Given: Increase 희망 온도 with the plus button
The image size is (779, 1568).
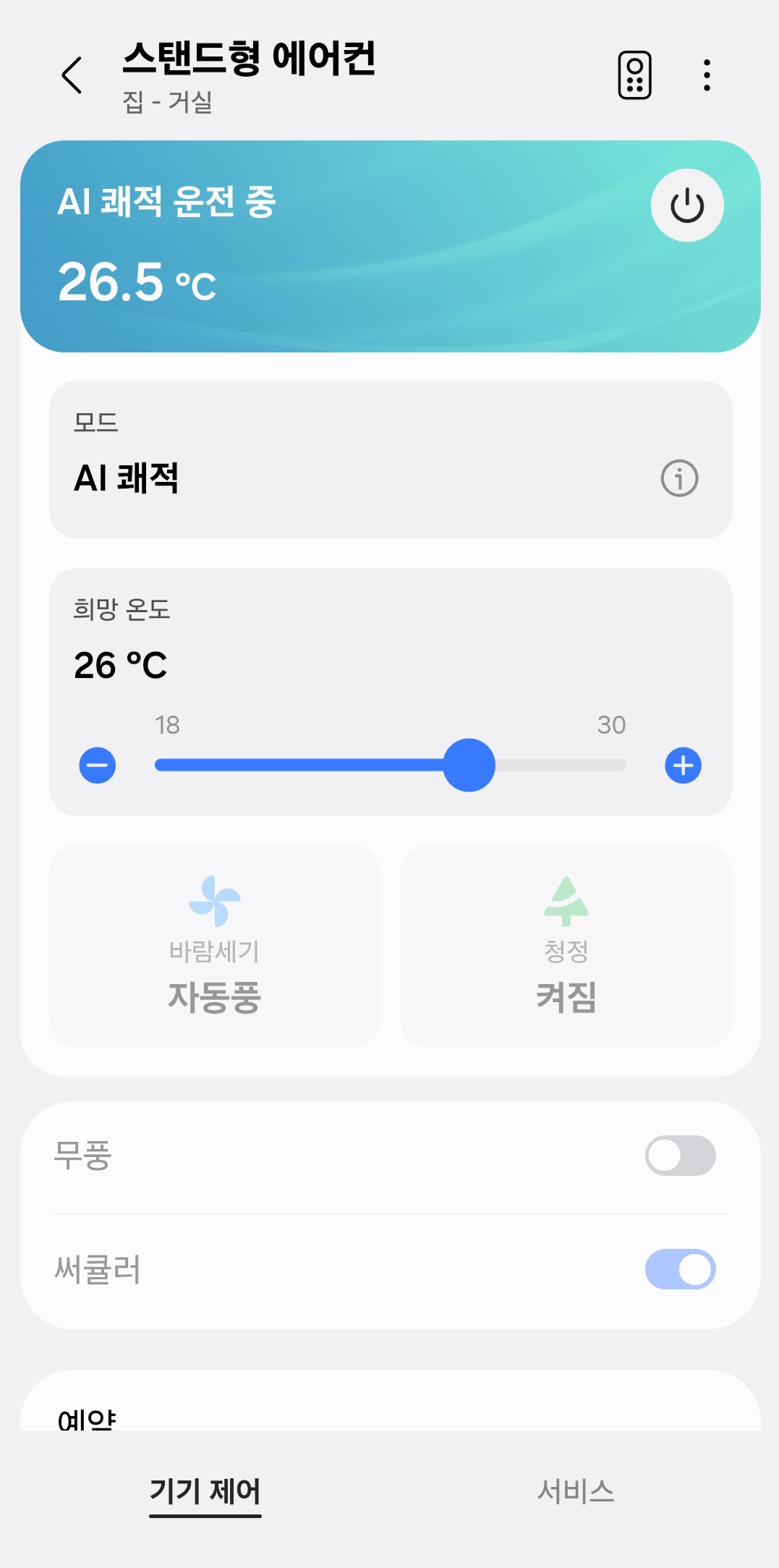Looking at the screenshot, I should point(683,766).
